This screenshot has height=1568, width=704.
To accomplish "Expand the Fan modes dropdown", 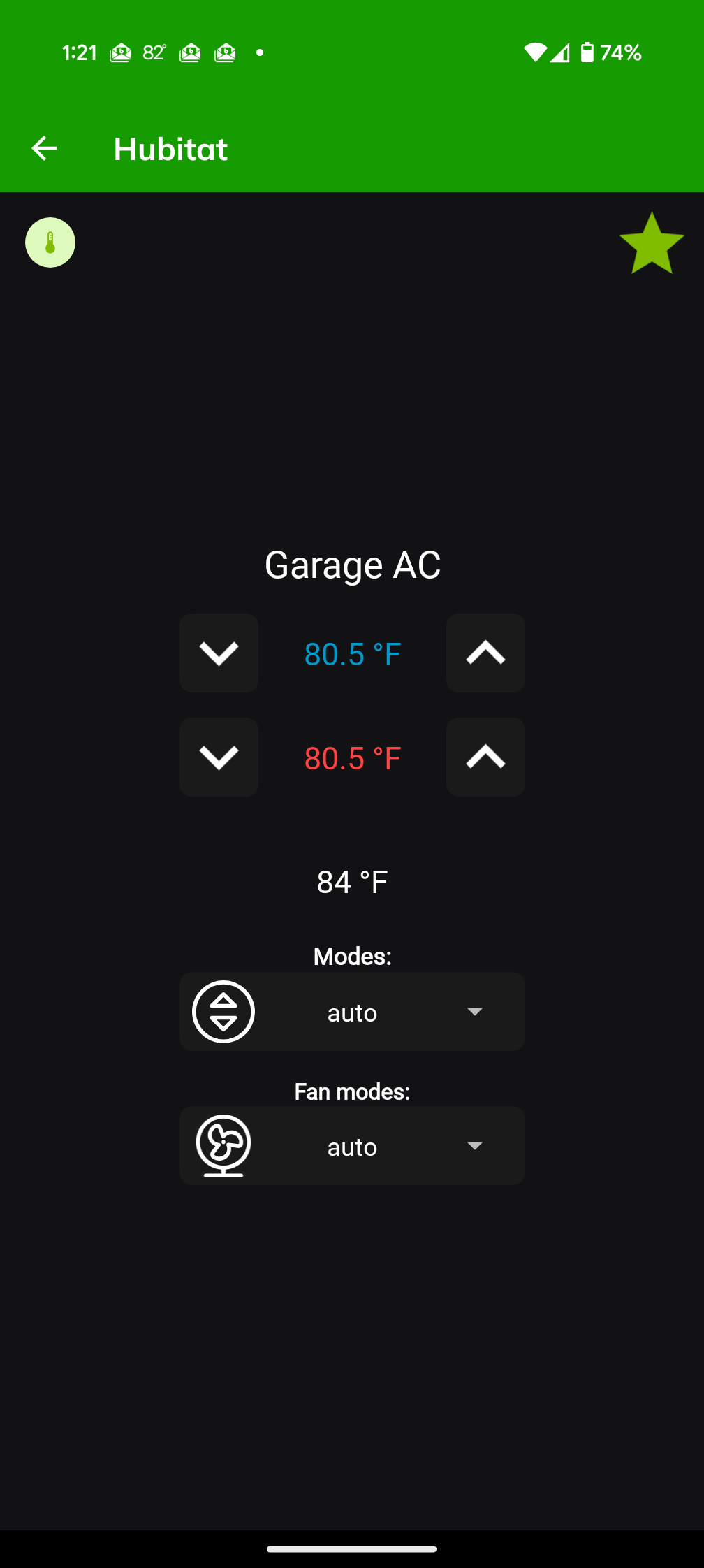I will click(352, 1145).
